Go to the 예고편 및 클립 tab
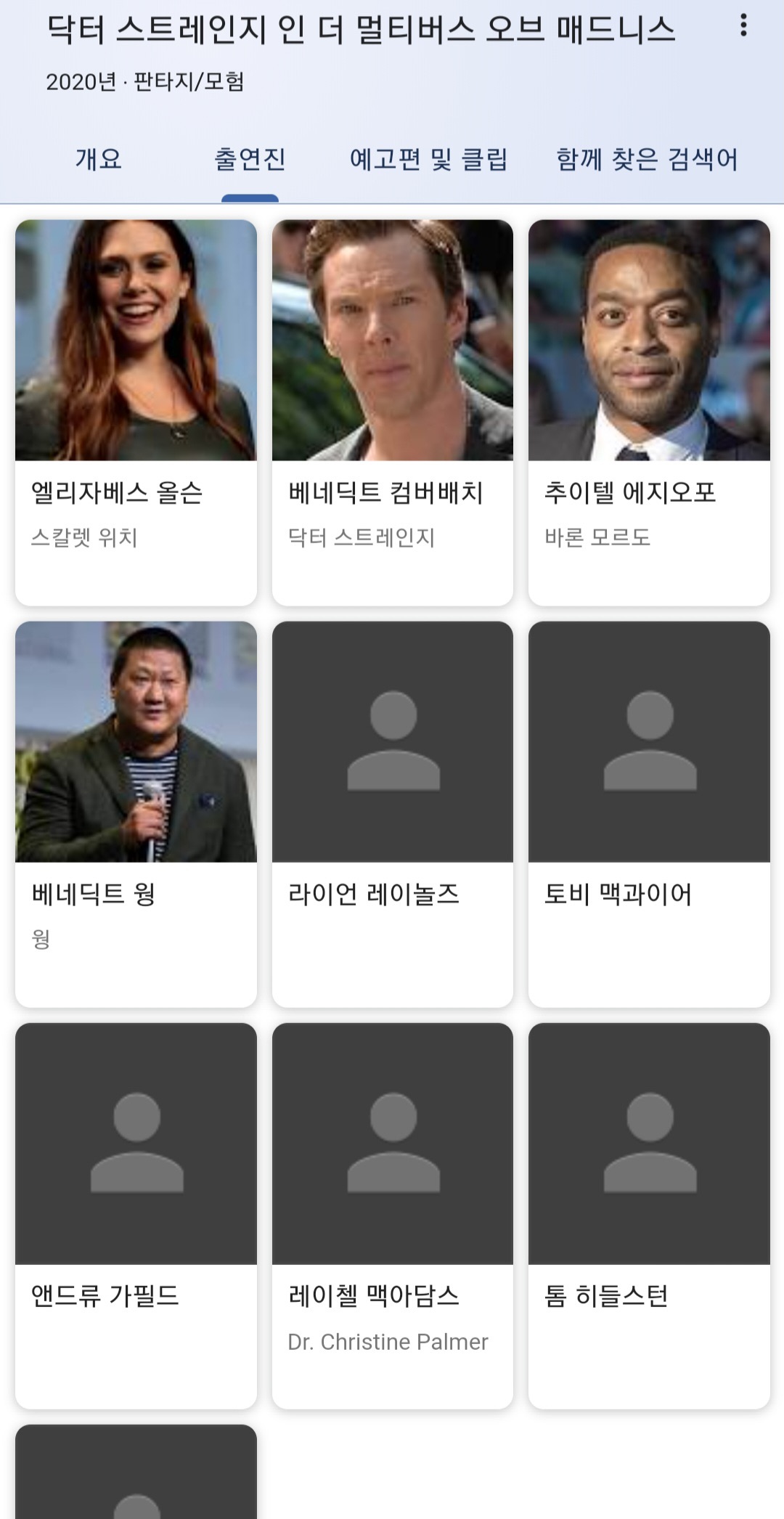Screen dimensions: 784x1519 pos(428,159)
